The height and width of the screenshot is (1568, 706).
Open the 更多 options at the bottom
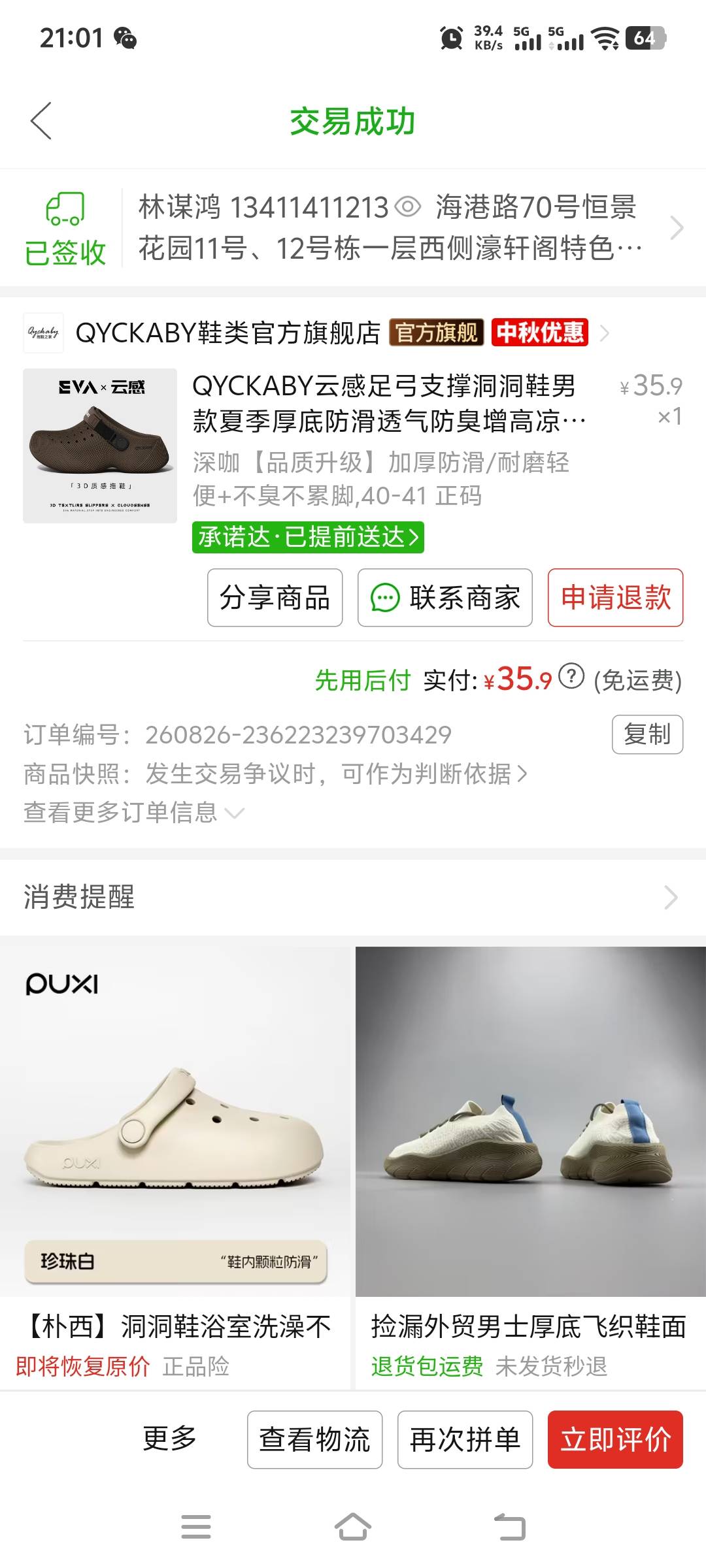(x=170, y=1439)
